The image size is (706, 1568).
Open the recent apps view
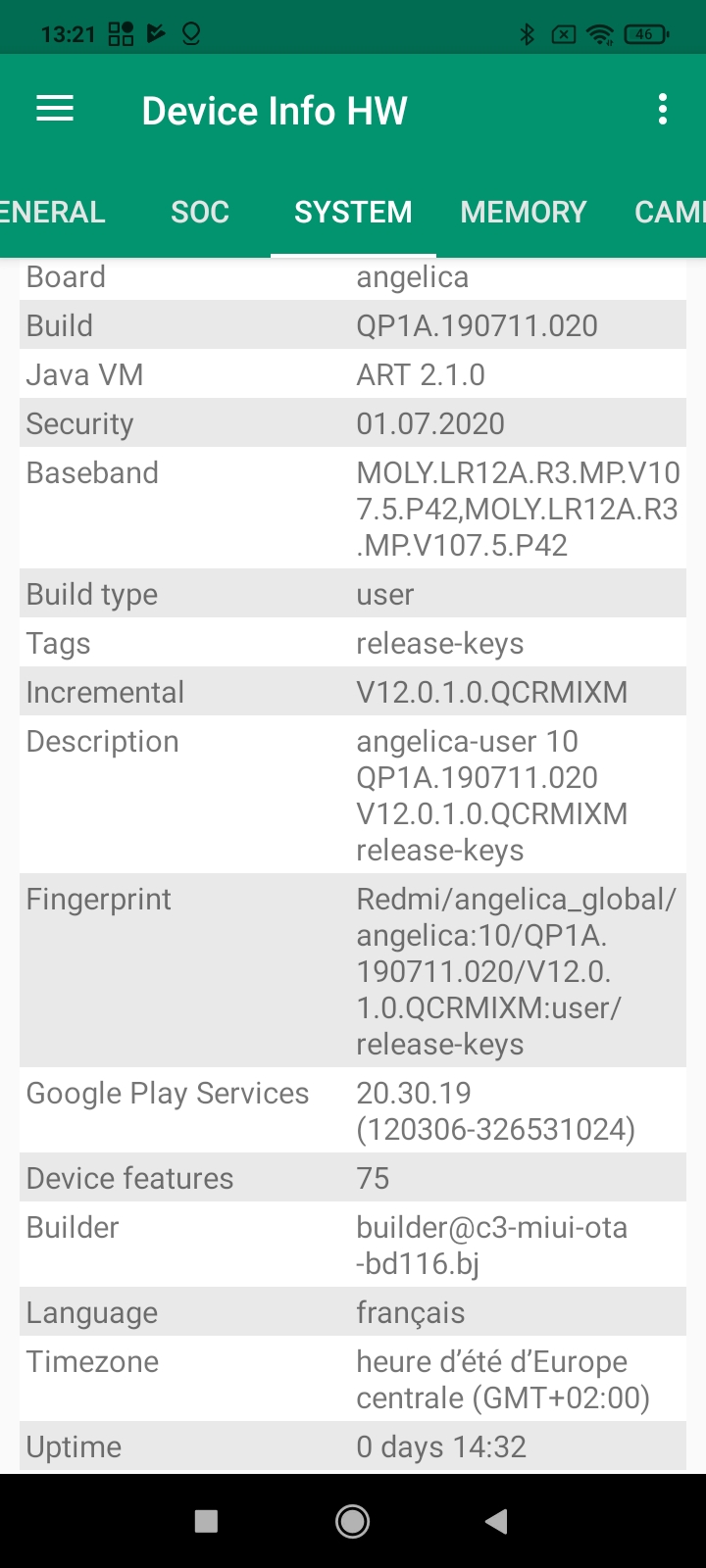pos(206,1521)
